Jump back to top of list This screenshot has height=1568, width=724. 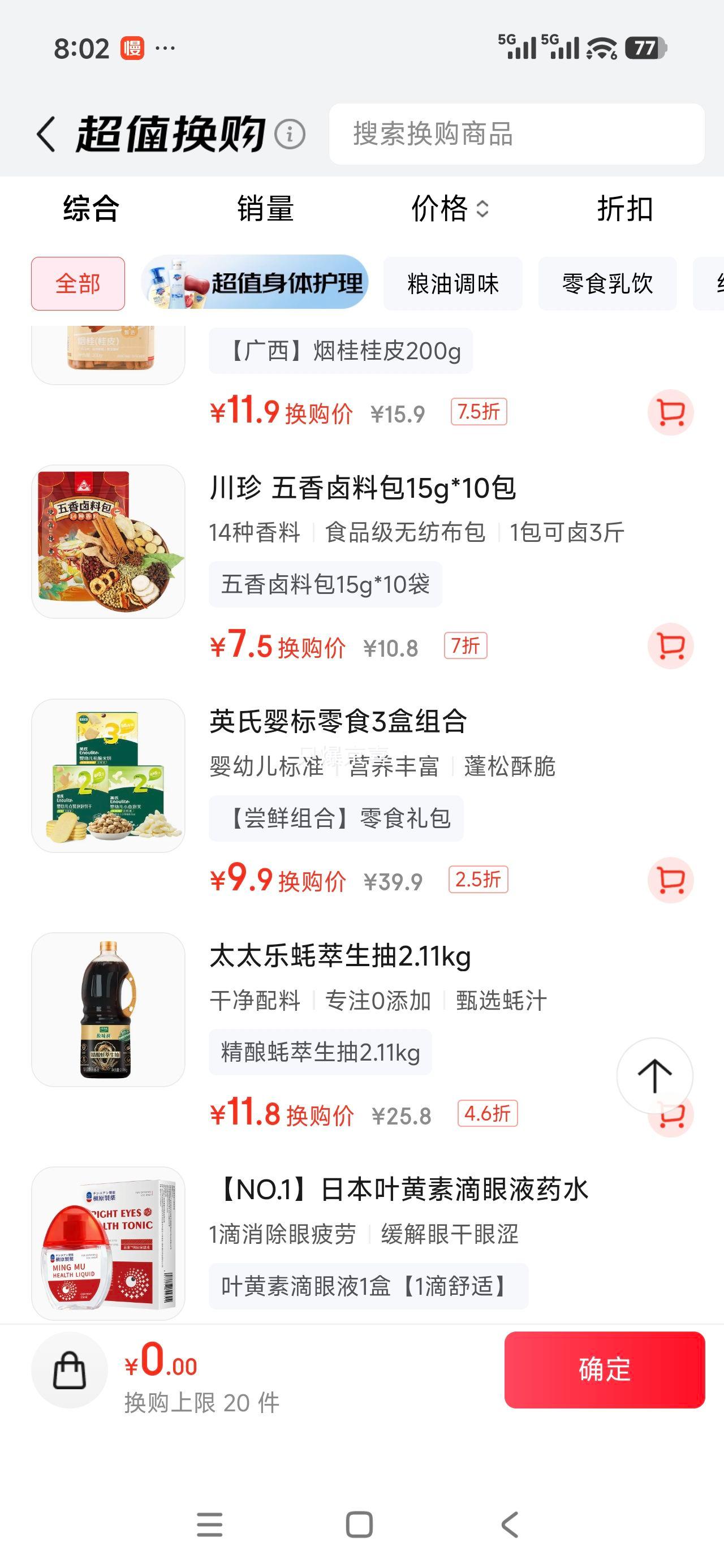pyautogui.click(x=654, y=1075)
